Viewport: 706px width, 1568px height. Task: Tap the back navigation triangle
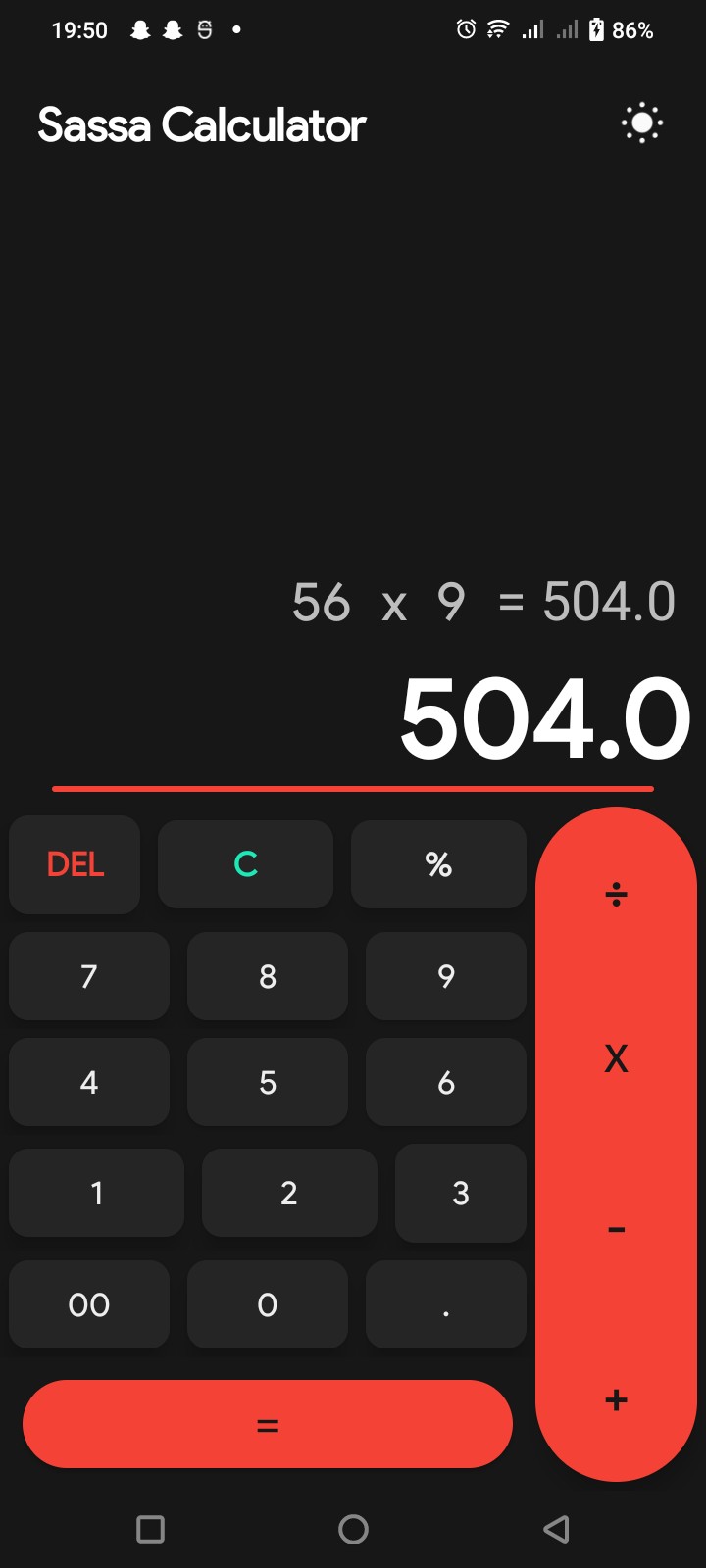point(555,1528)
